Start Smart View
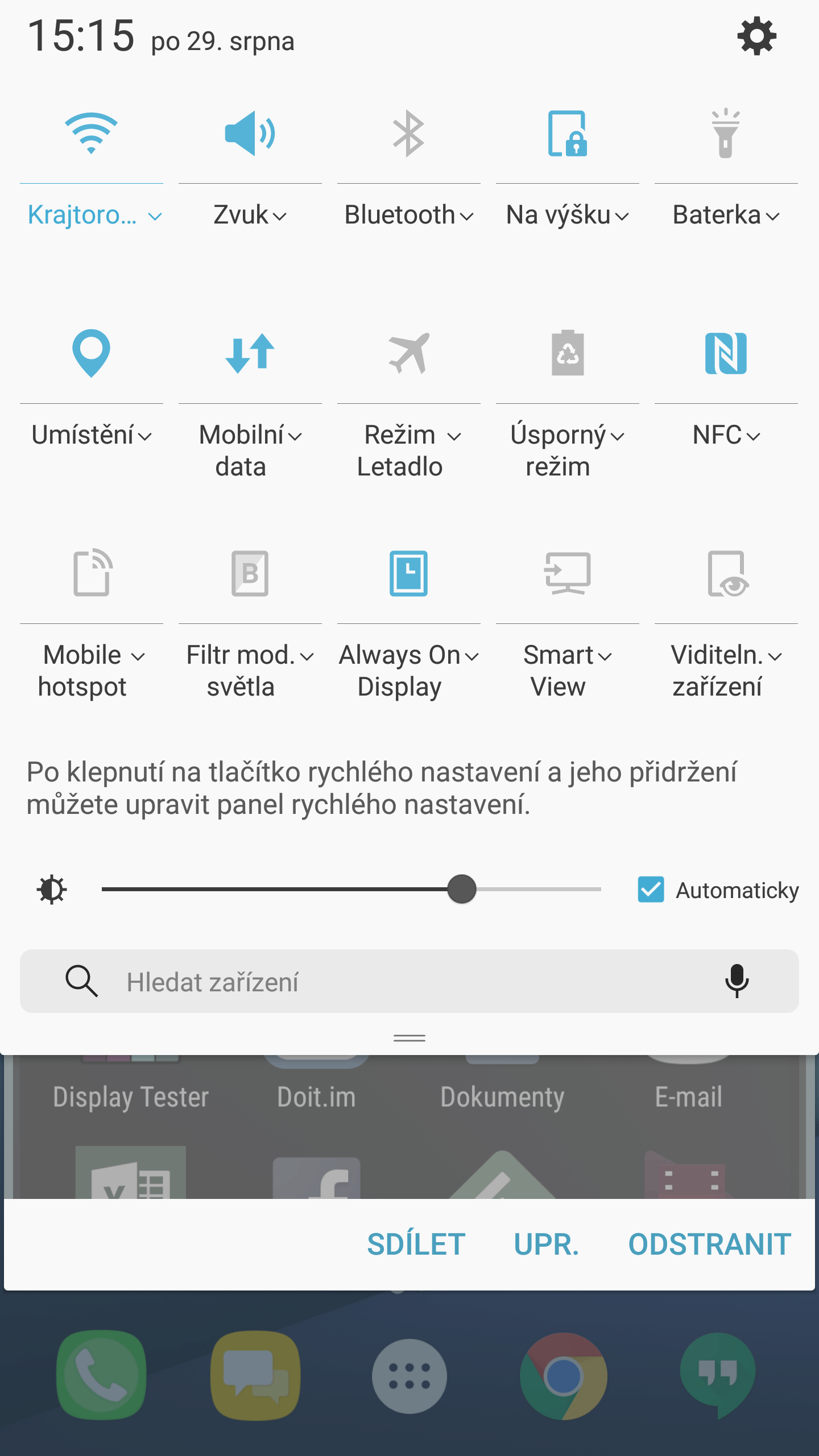Image resolution: width=819 pixels, height=1456 pixels. coord(567,573)
